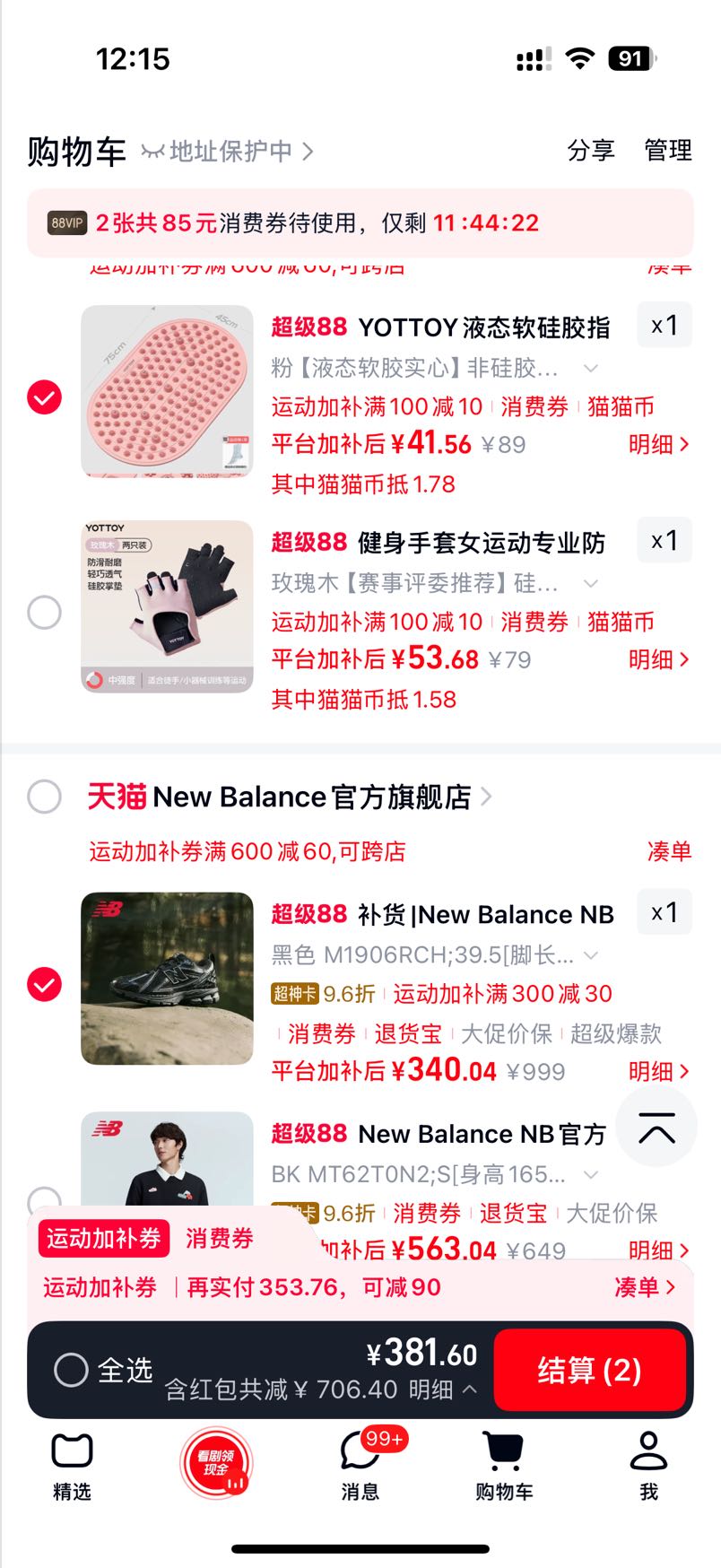Change quantity of 健身手套女运动专业防
Viewport: 721px width, 1568px height.
click(665, 541)
